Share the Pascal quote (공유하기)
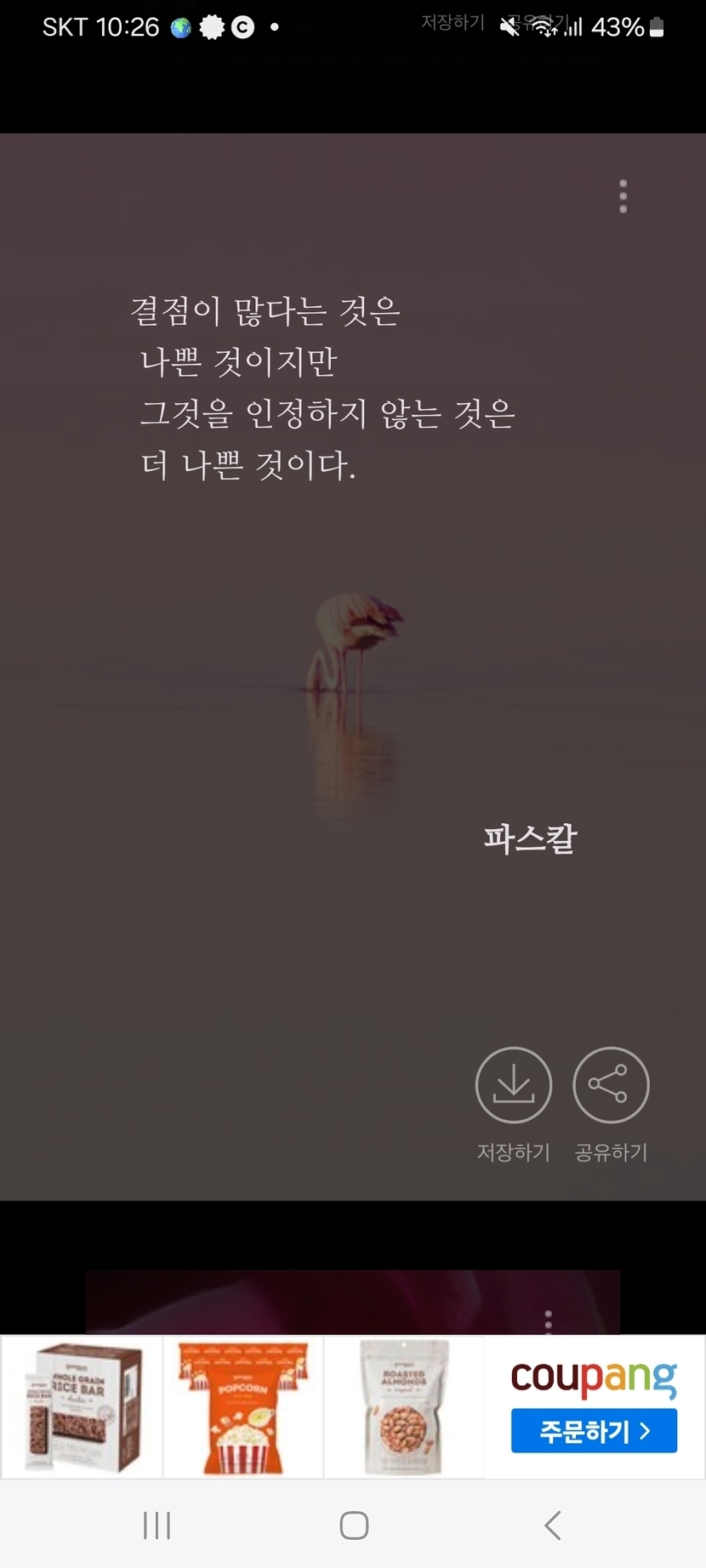This screenshot has width=706, height=1568. (x=611, y=1085)
